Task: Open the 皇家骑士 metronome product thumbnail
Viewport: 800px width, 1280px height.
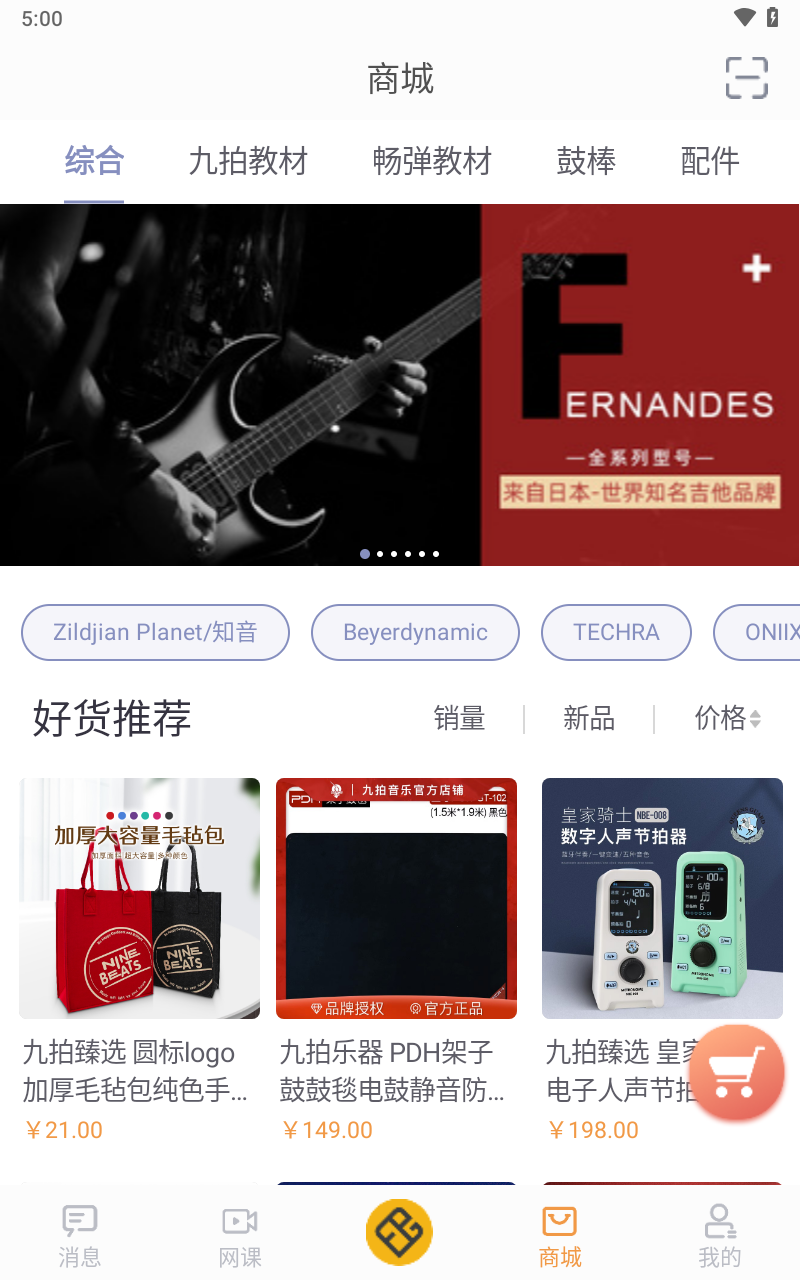Action: [x=662, y=898]
